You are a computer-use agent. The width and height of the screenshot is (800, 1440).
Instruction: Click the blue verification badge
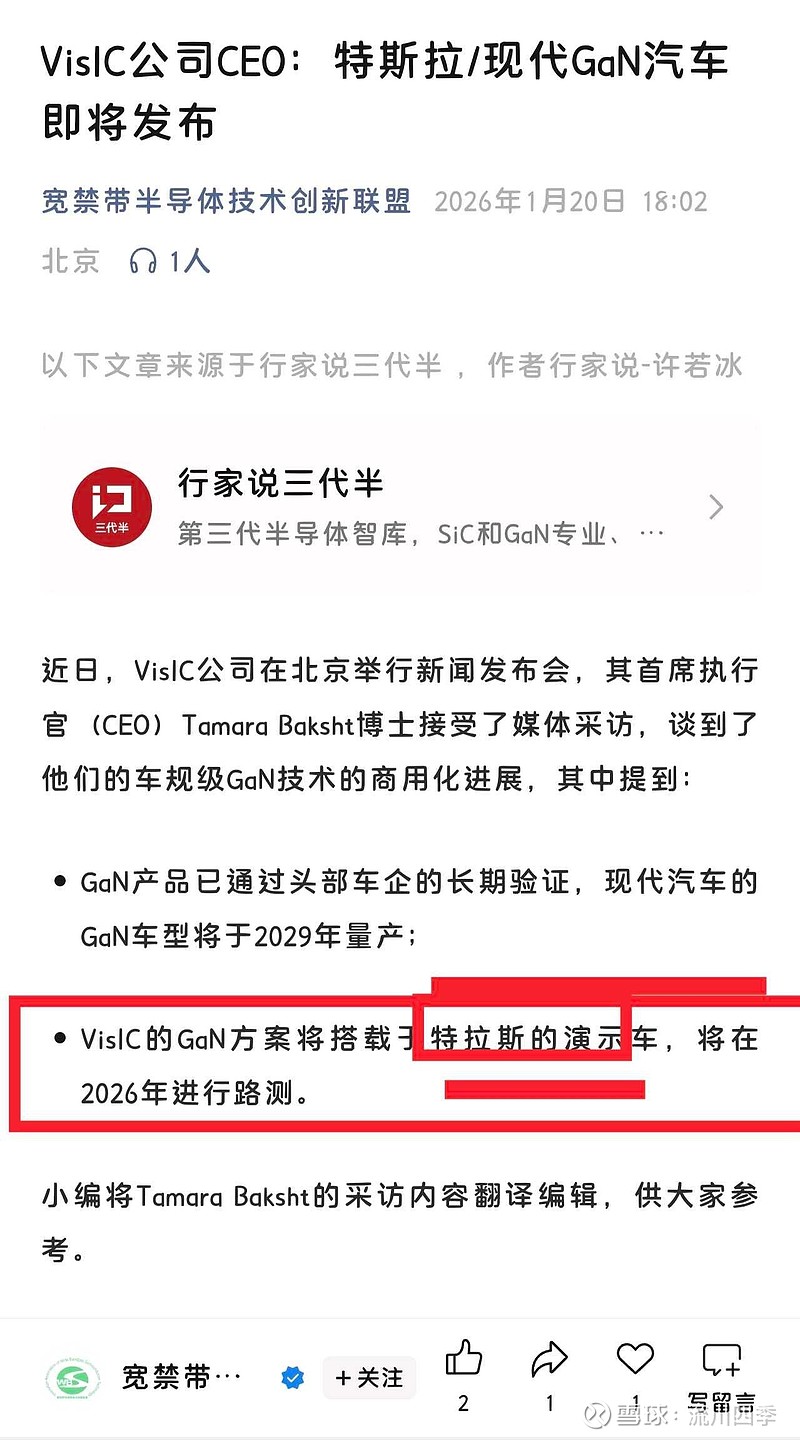coord(290,1377)
